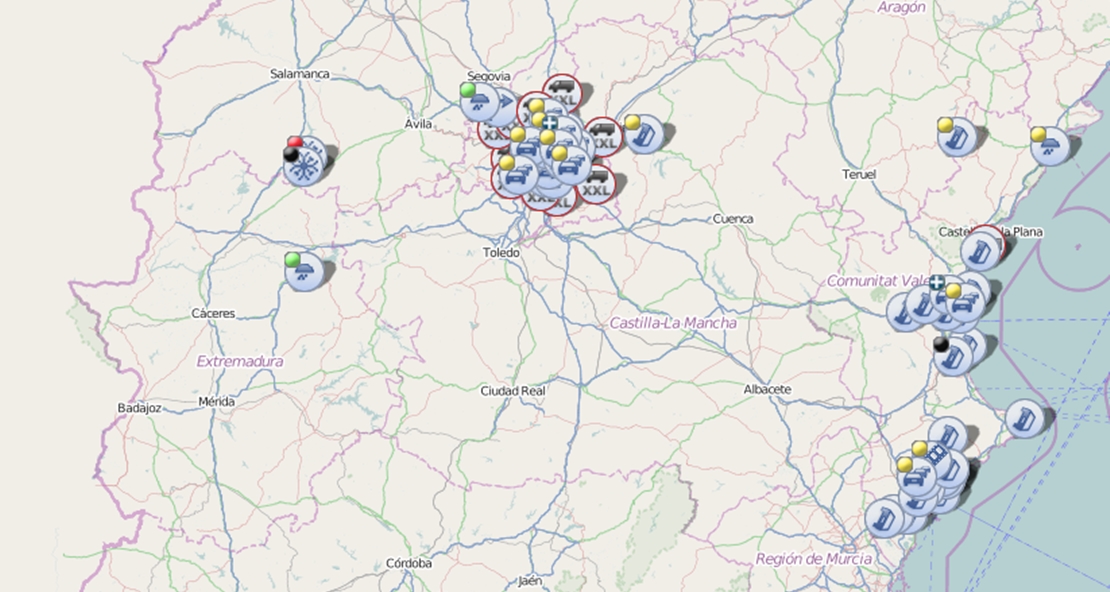The width and height of the screenshot is (1110, 592).
Task: Open the roadworks marker at Castelló de la Plana
Action: (982, 250)
